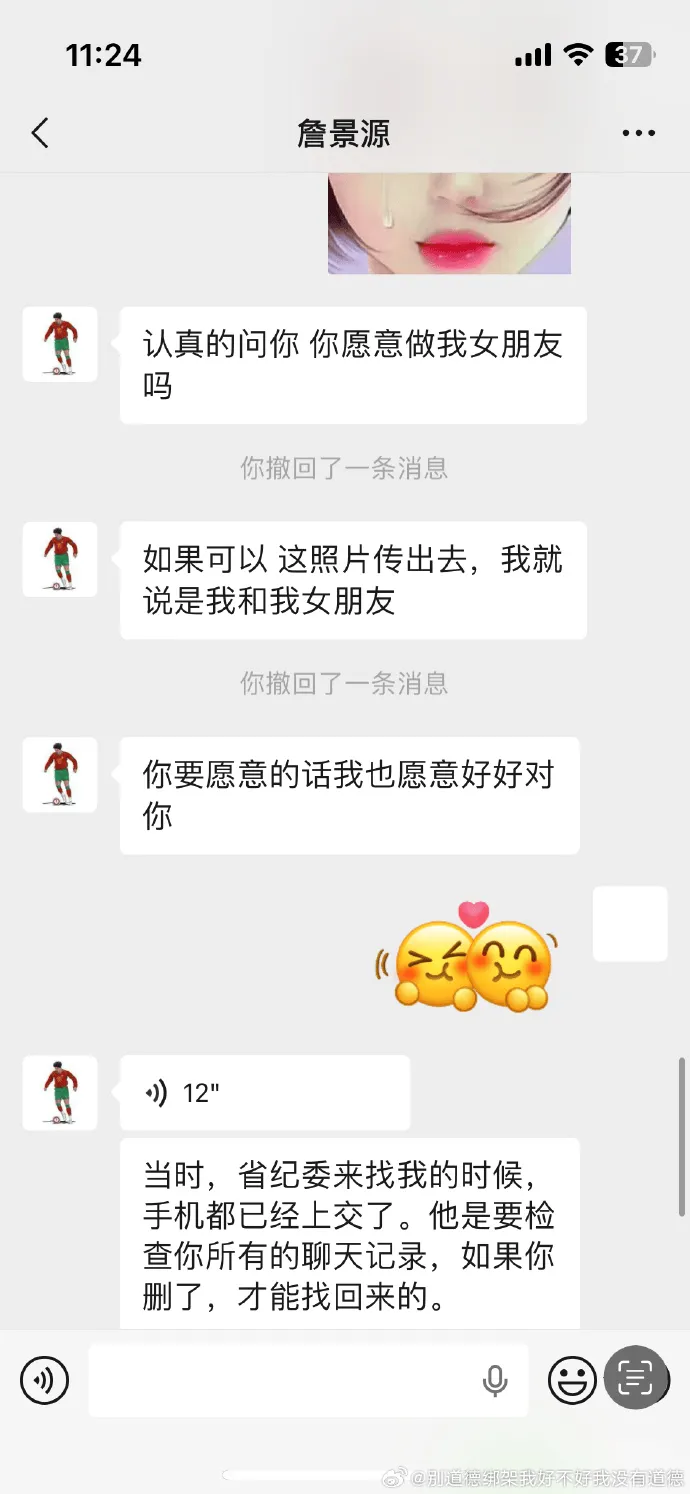Tap the round scan icon beside emoji button
The image size is (690, 1494).
point(635,1378)
